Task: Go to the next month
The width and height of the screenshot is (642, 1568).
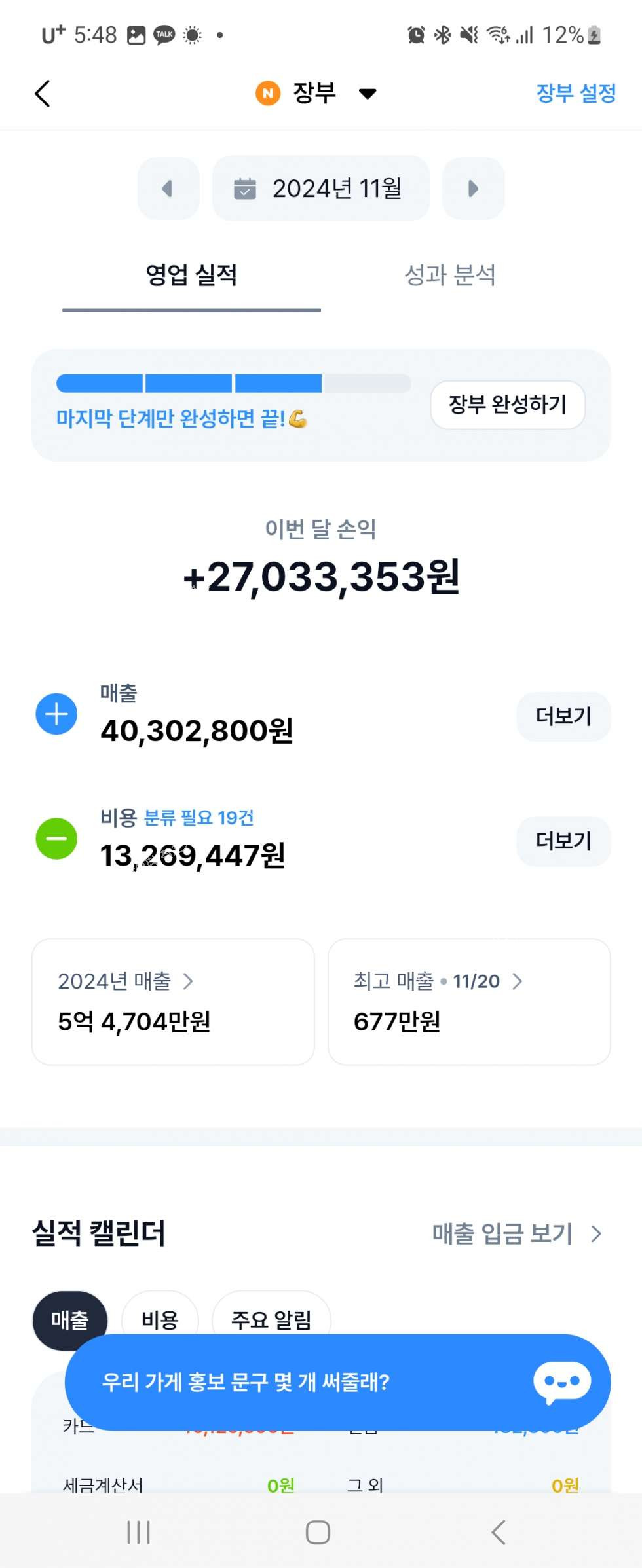Action: click(473, 189)
